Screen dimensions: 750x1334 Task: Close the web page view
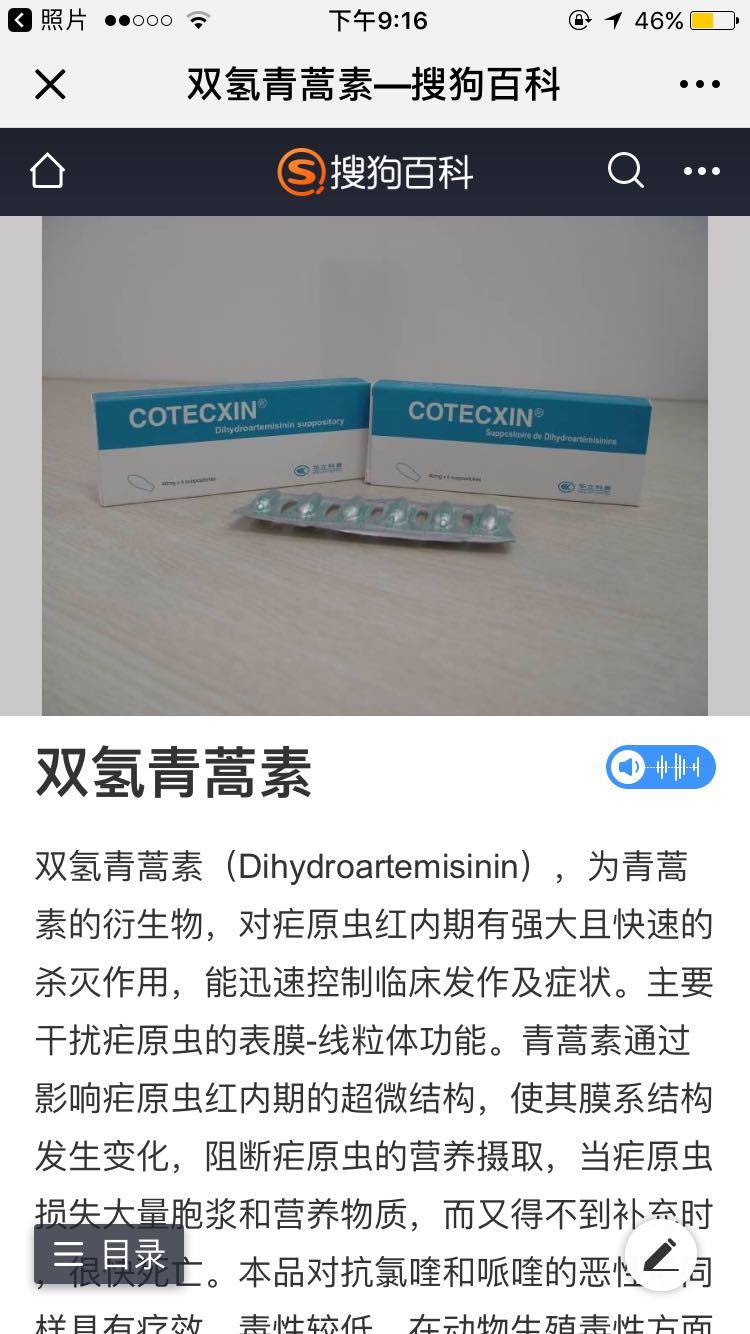[49, 85]
